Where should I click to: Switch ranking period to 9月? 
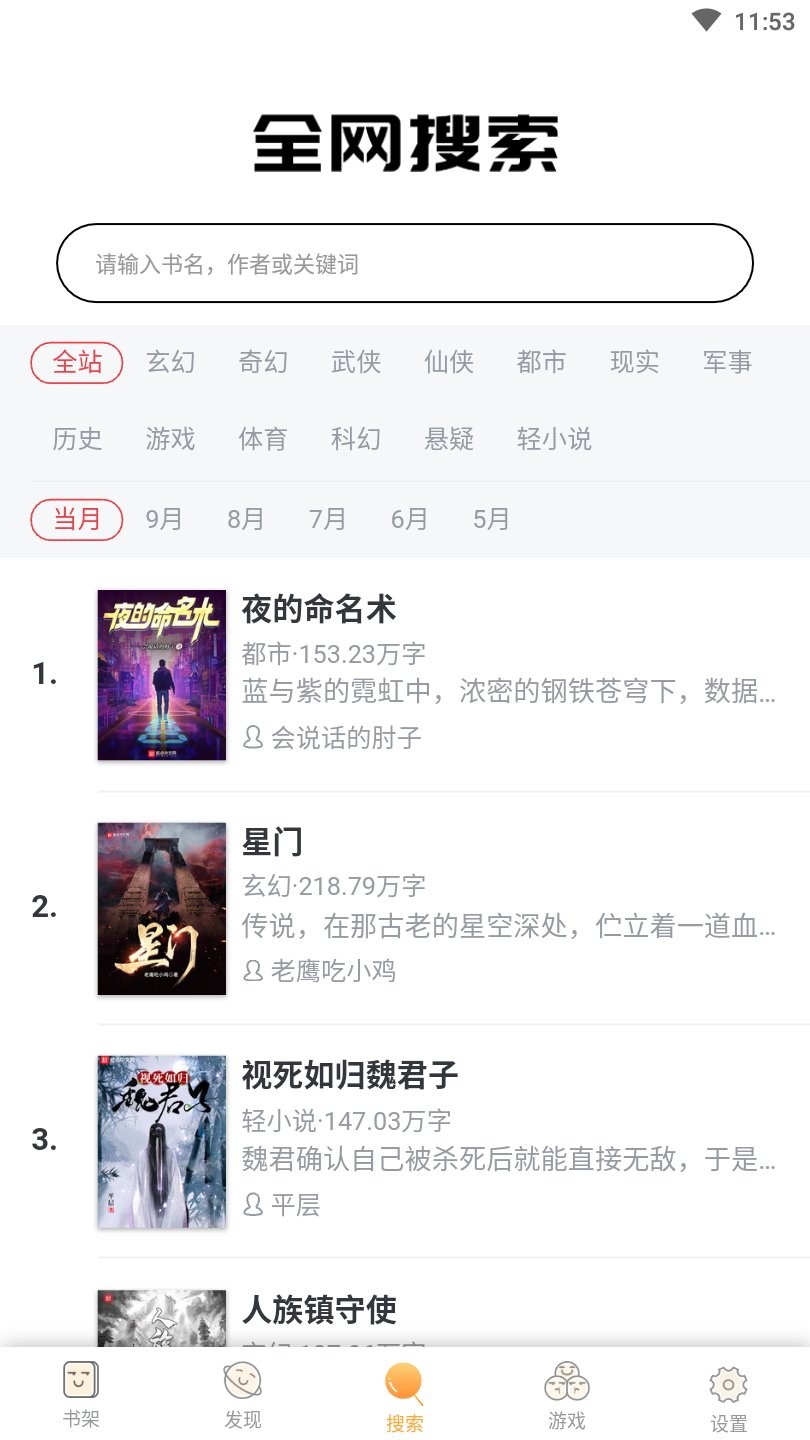(x=164, y=520)
